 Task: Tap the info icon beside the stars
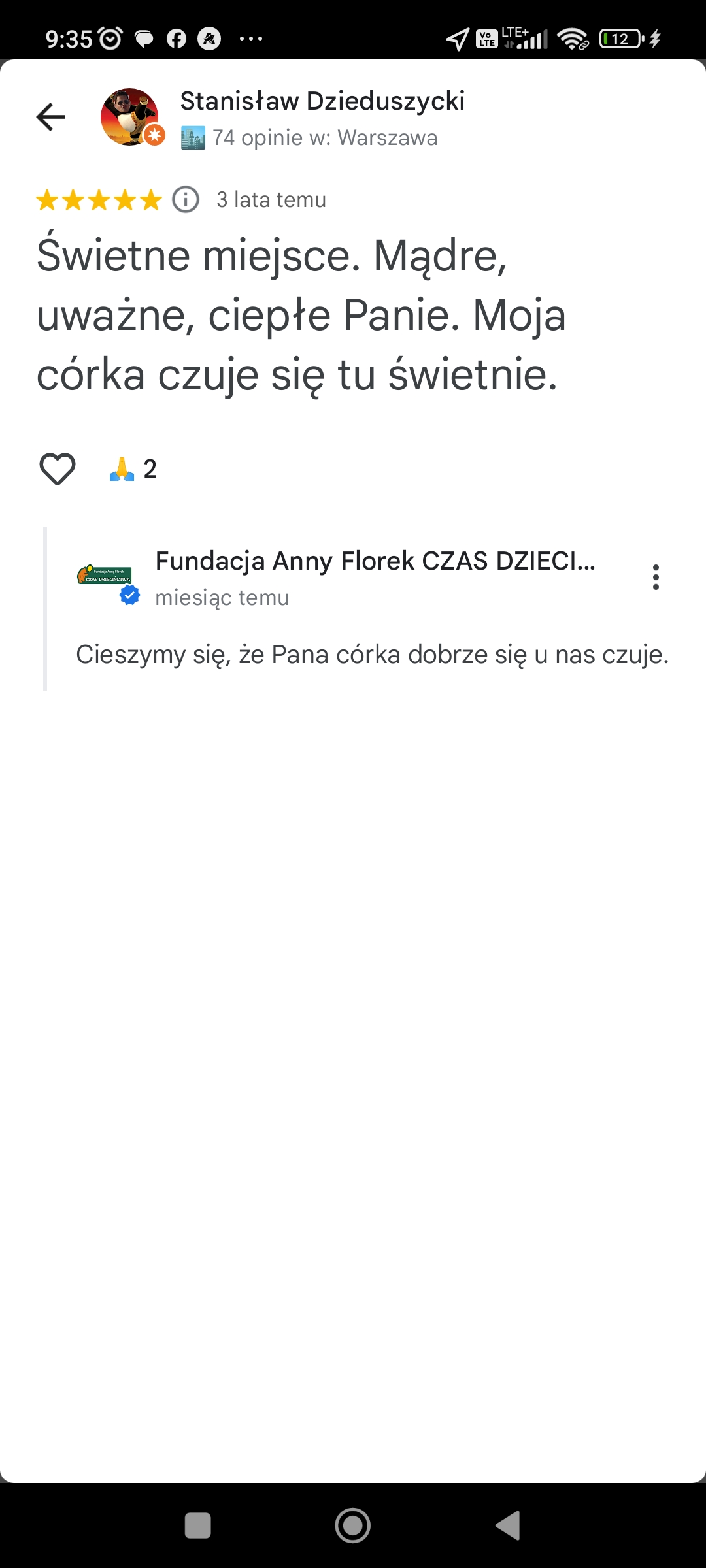click(186, 199)
